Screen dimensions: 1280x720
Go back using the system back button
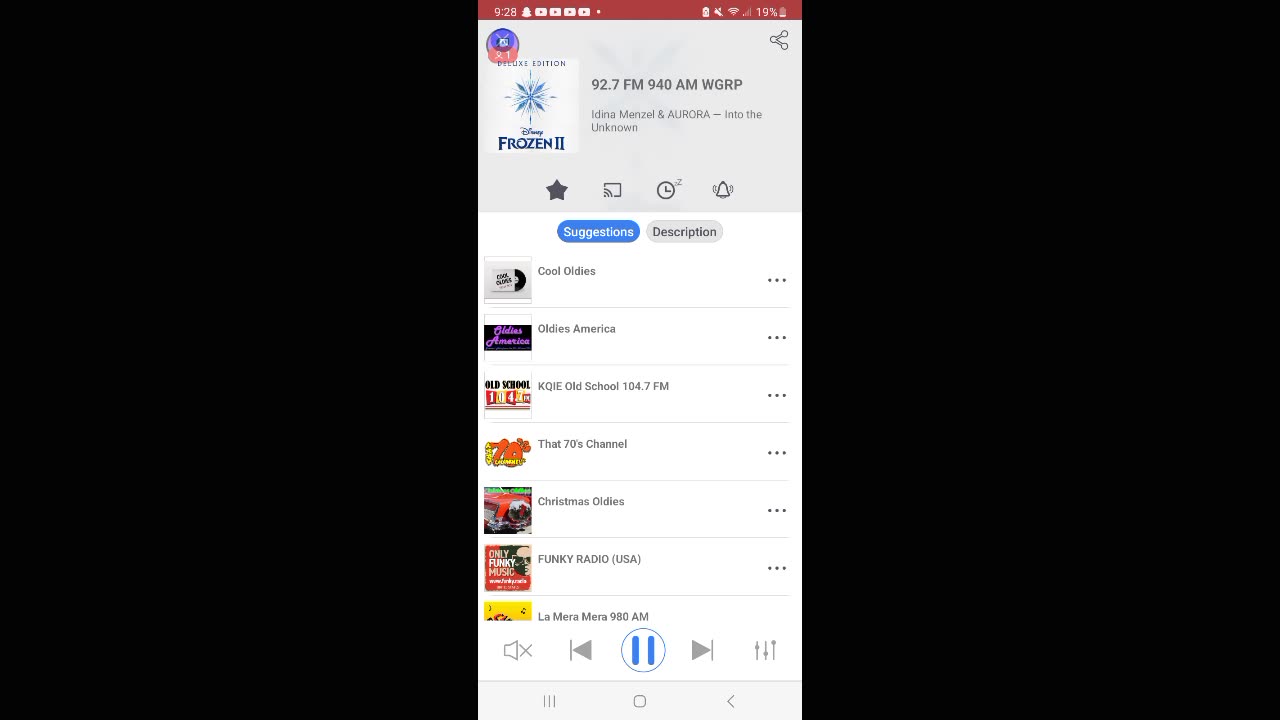pos(731,701)
